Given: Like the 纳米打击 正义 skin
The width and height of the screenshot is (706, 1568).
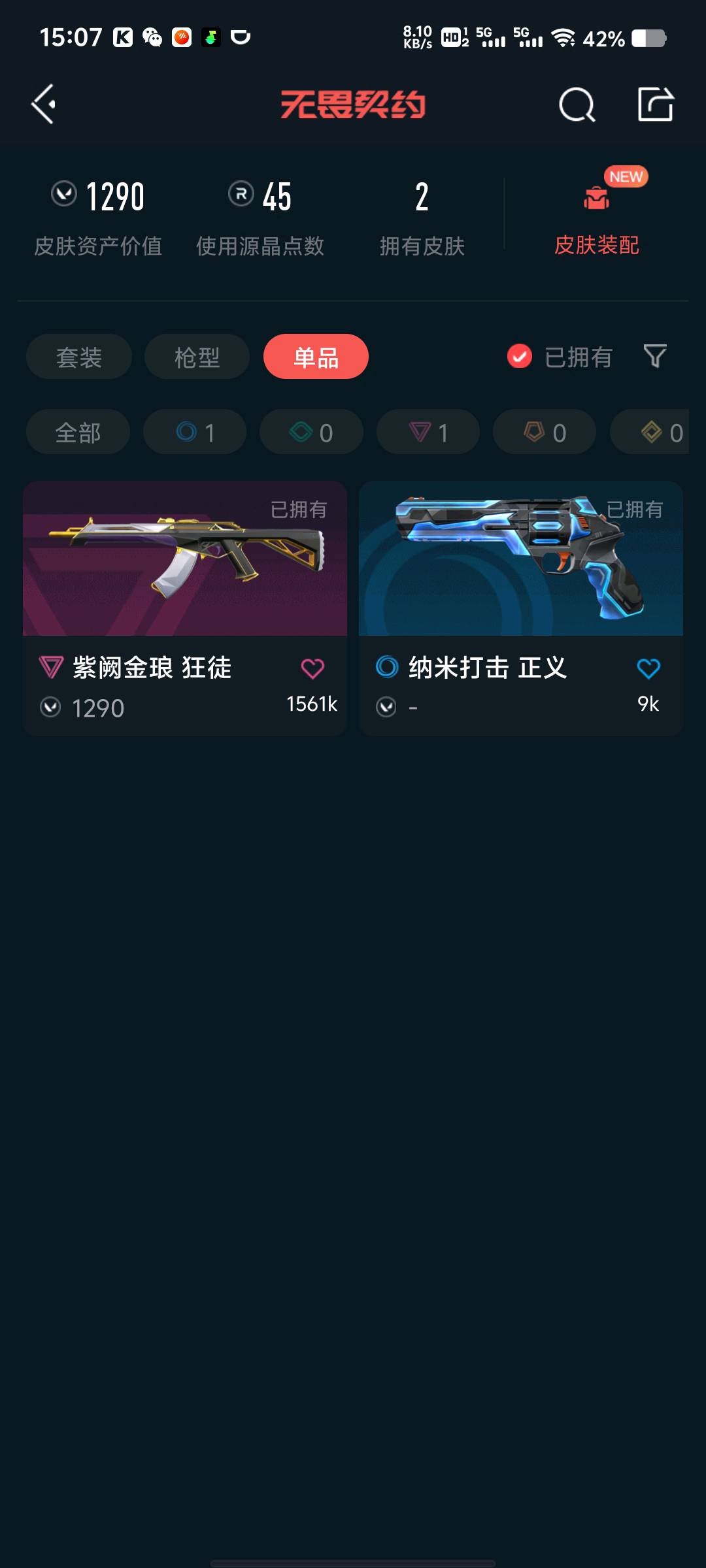Looking at the screenshot, I should coord(648,668).
